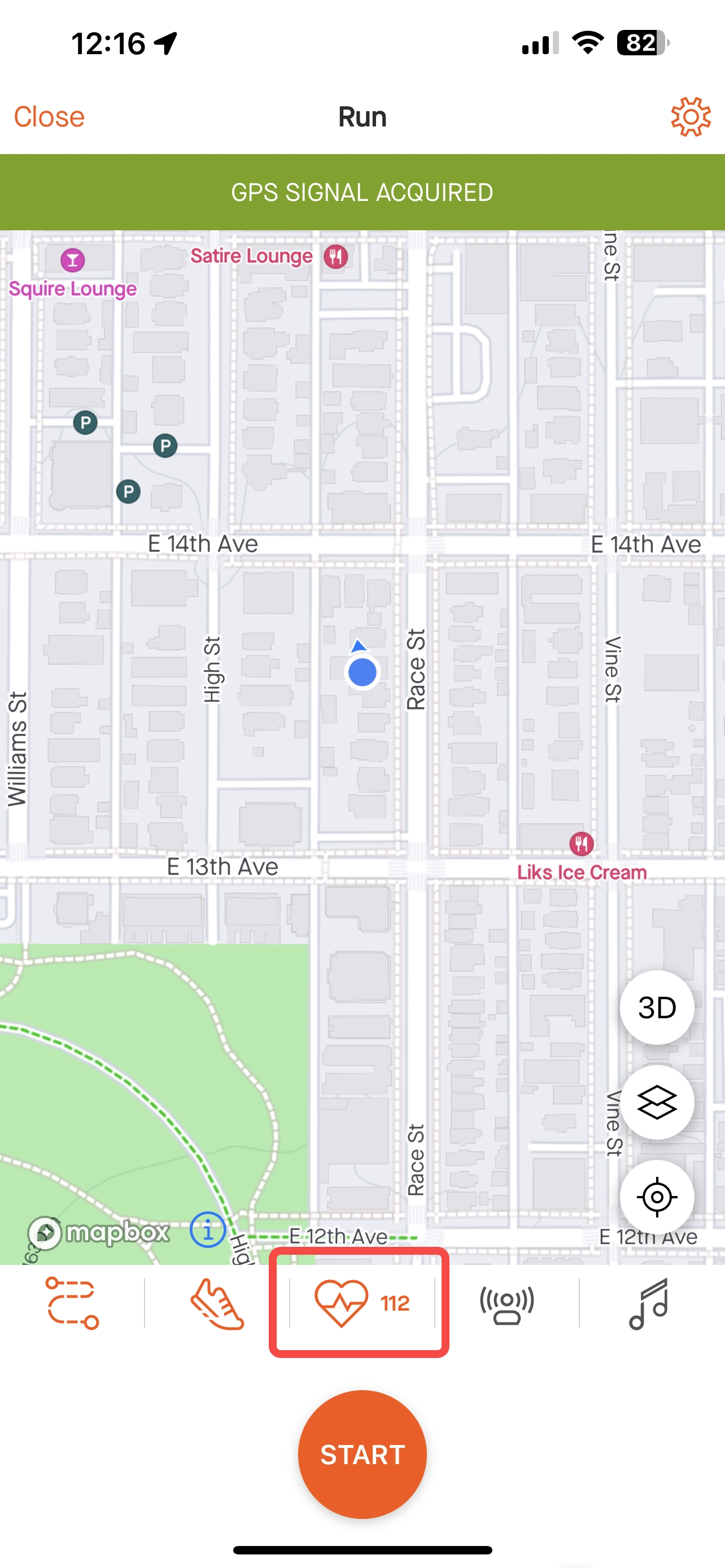
Task: Recenter map on current location
Action: point(657,1197)
